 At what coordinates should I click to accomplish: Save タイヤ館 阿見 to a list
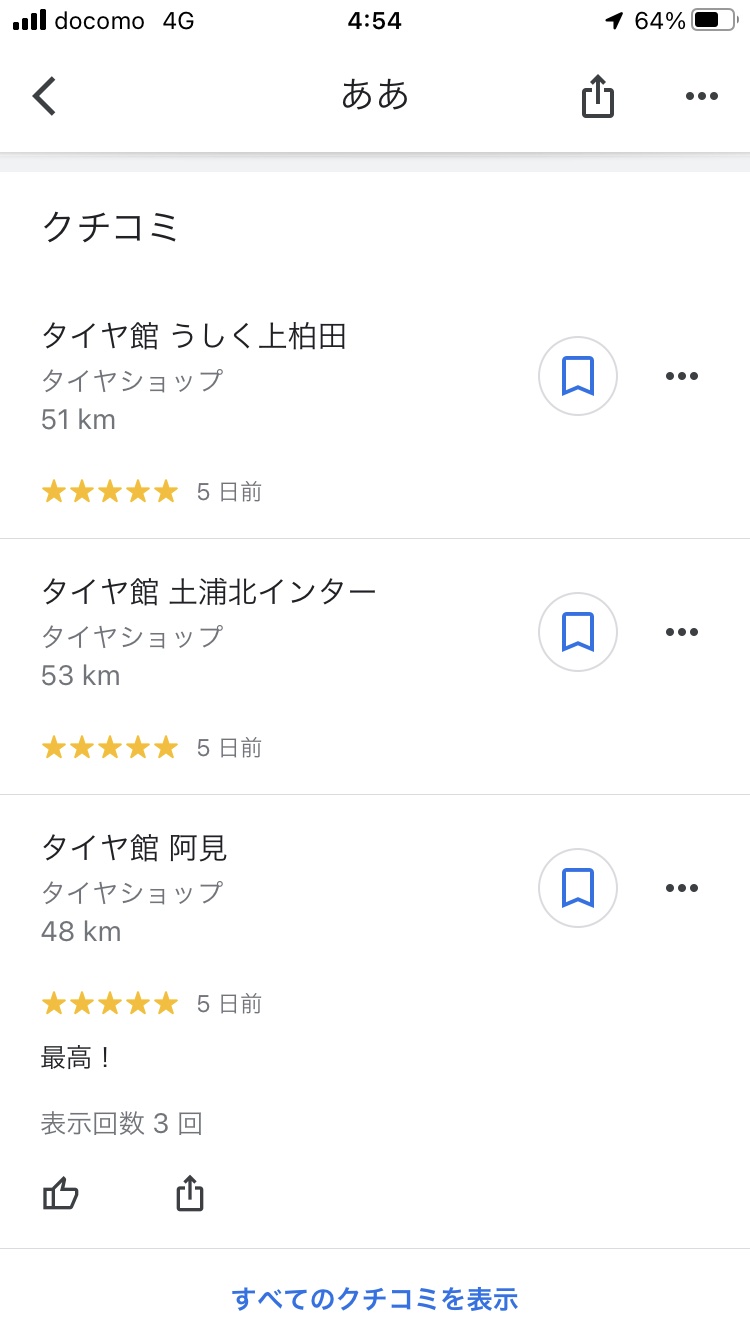(x=578, y=888)
